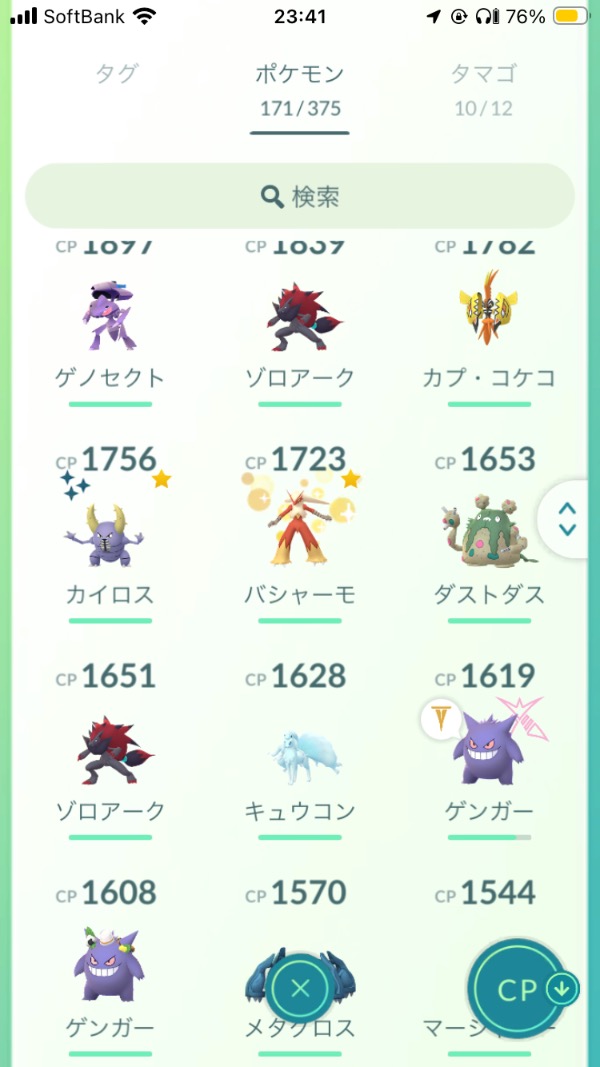The height and width of the screenshot is (1067, 600).
Task: Switch to the タマゴ tab
Action: tap(483, 88)
